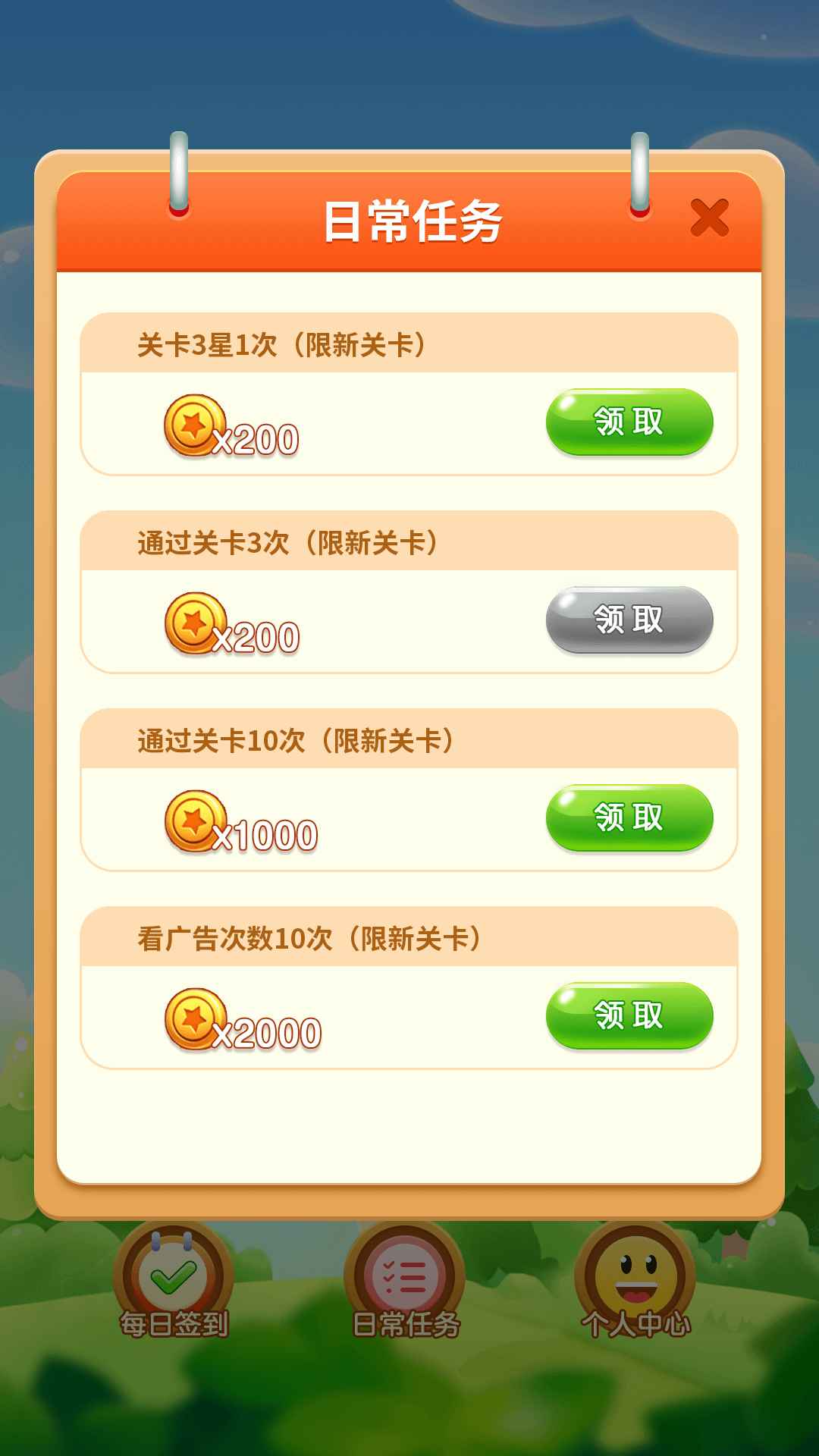Open 每日签到 daily check-in

(174, 1282)
